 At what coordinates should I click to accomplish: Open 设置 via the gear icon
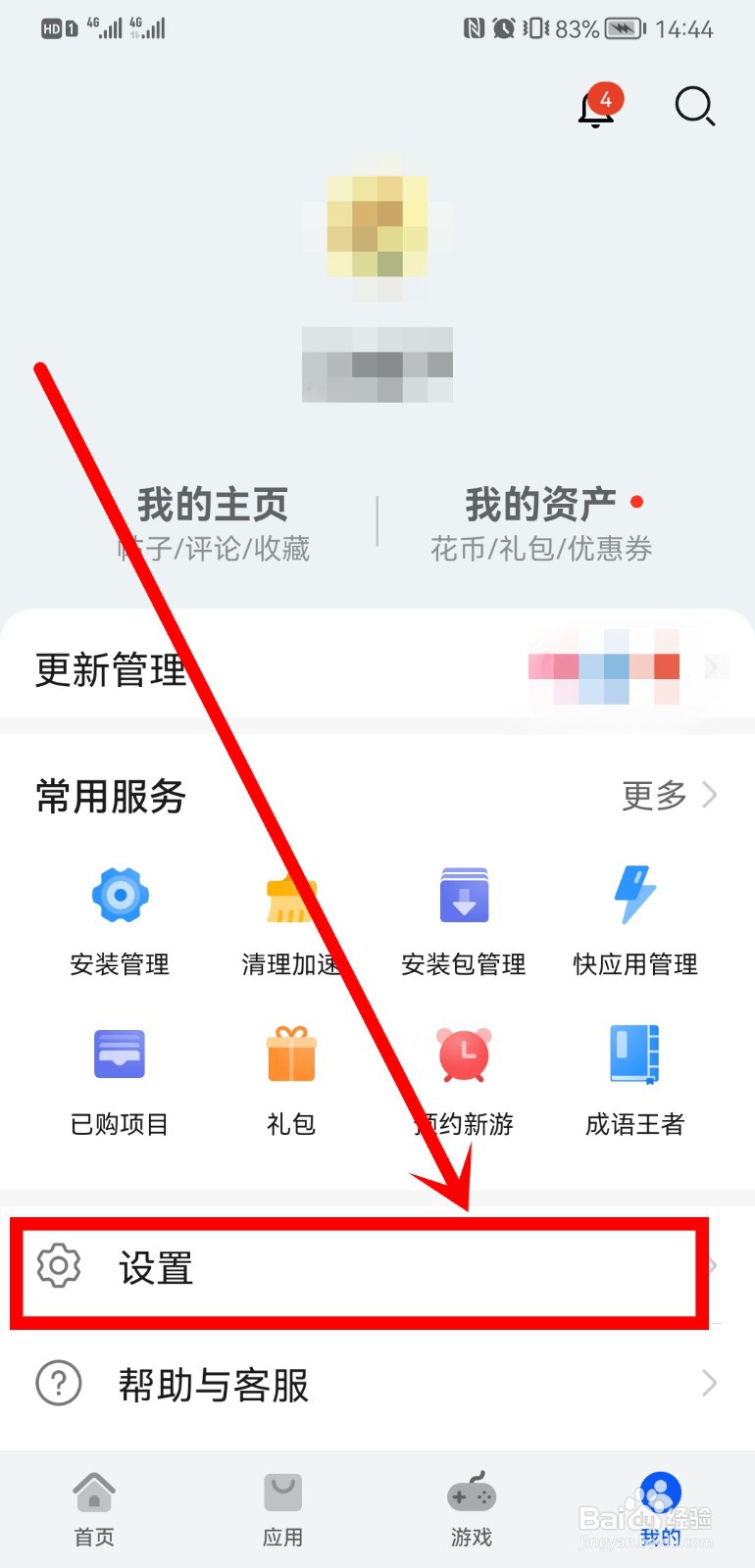[59, 1267]
